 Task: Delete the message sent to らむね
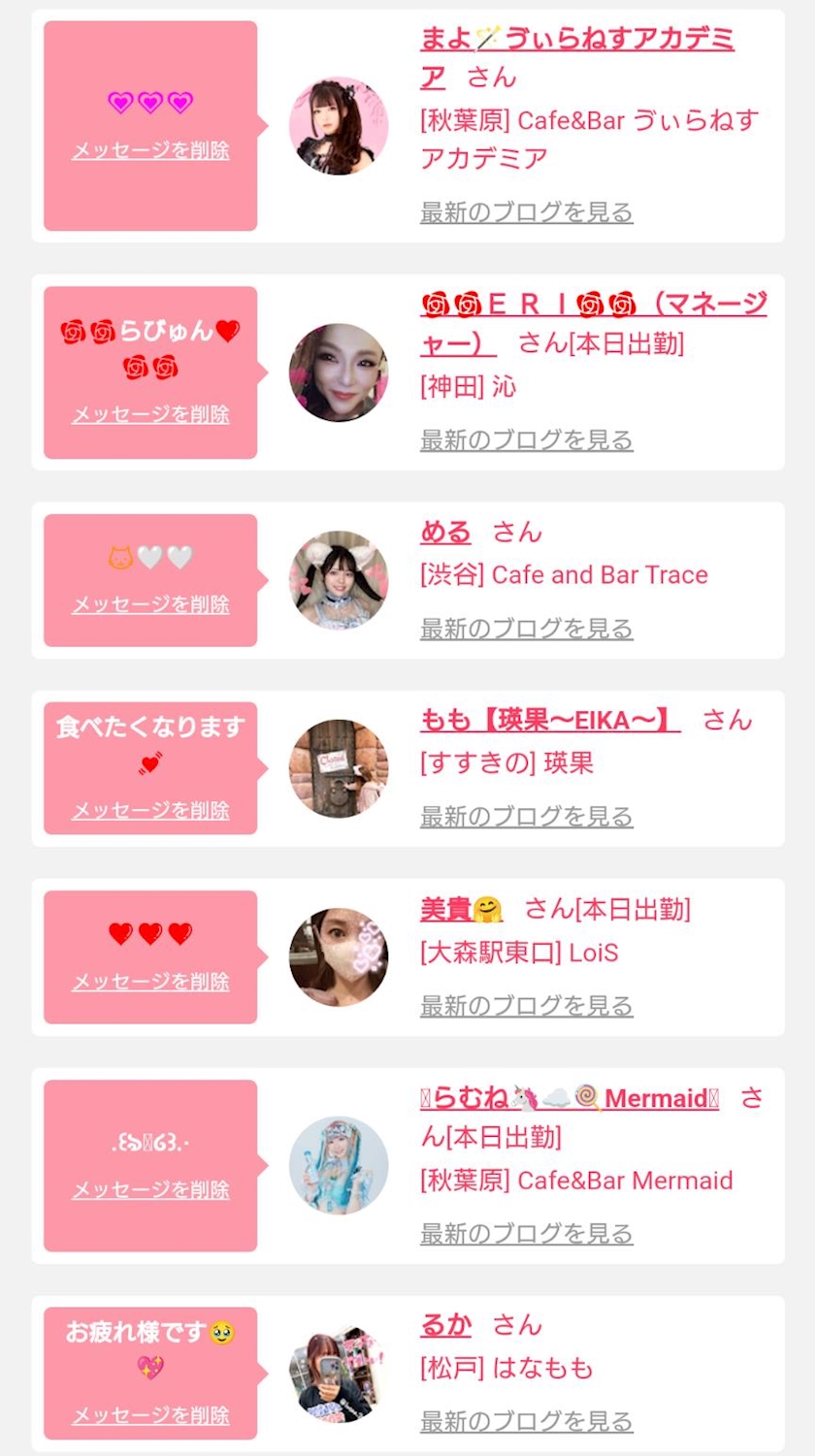click(150, 1189)
